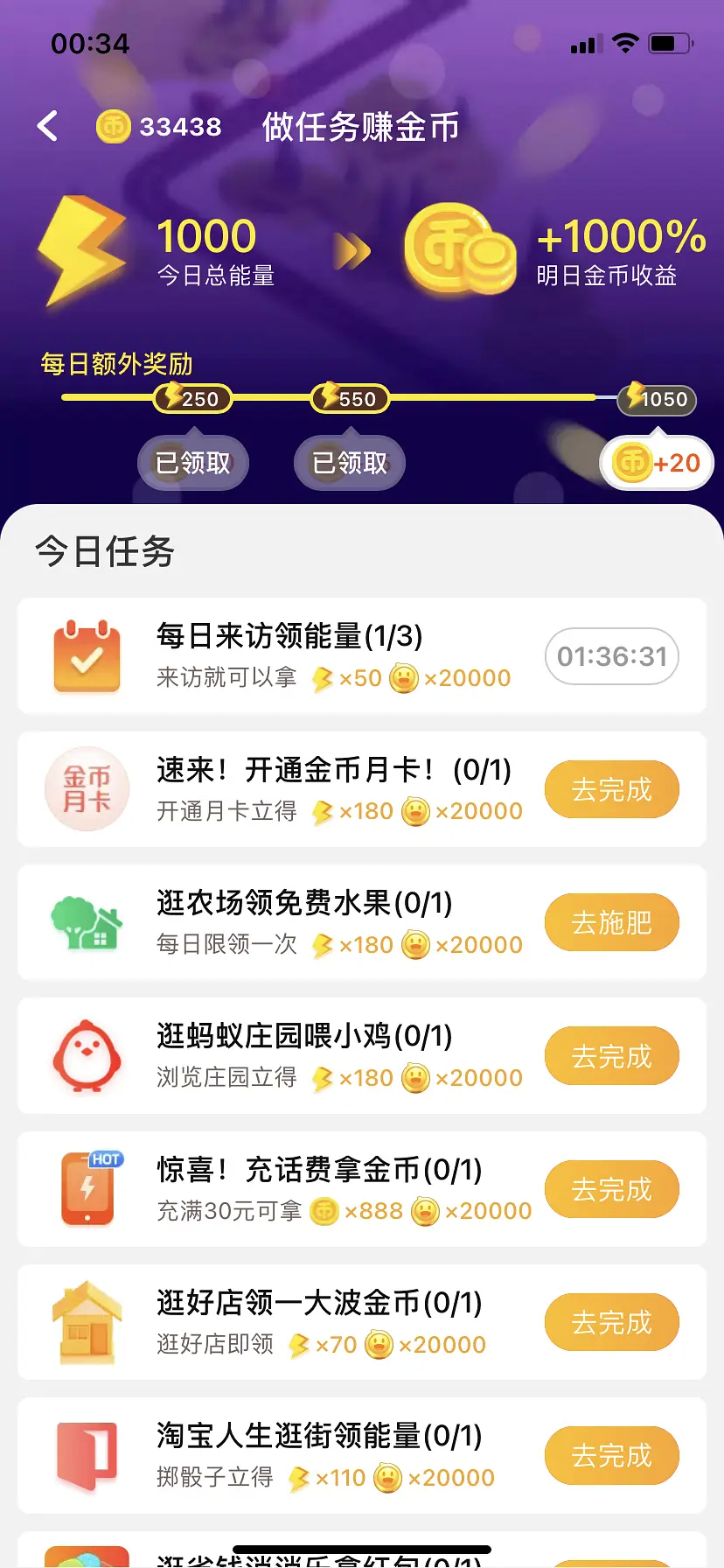Claim the +20 coin reward bubble
724x1568 pixels.
coord(657,463)
